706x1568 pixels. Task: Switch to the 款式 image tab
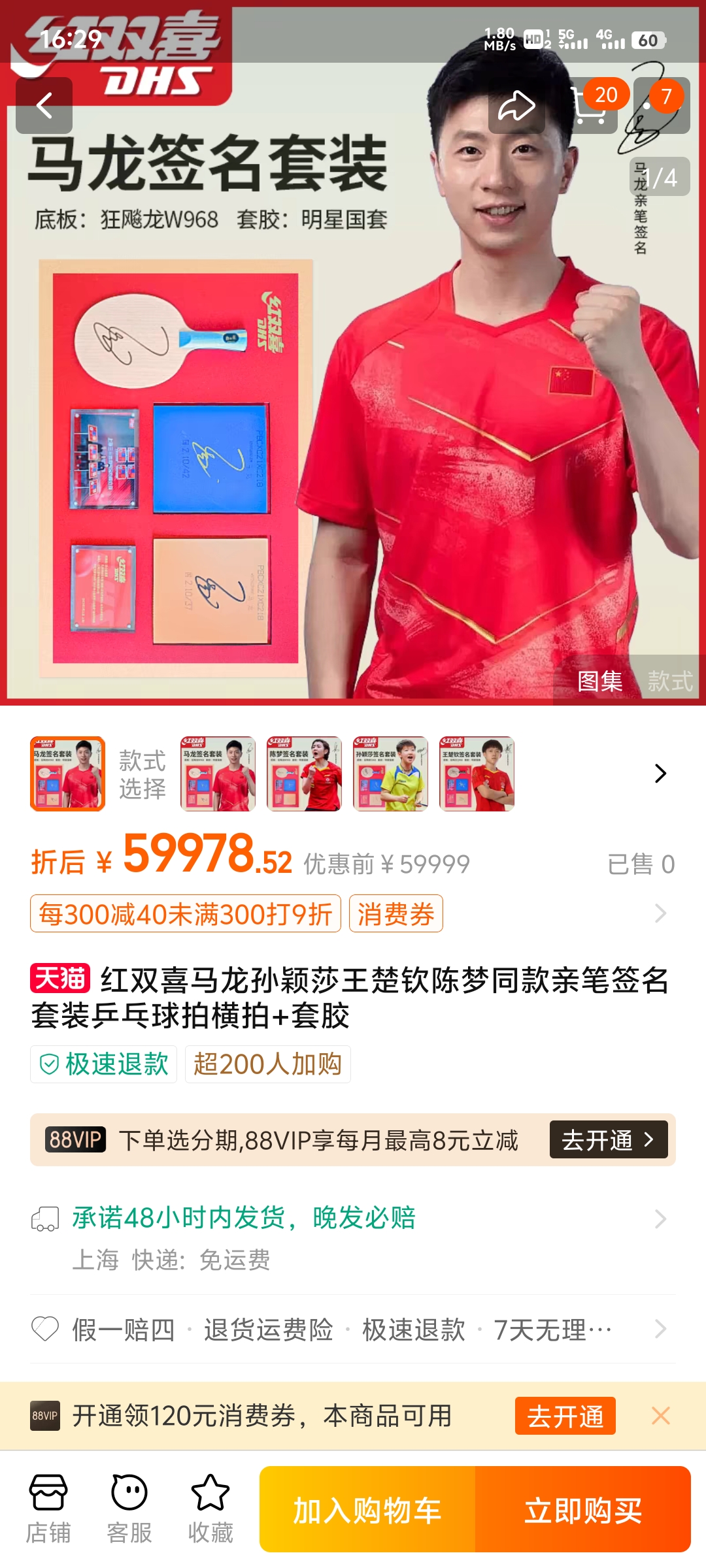coord(669,681)
